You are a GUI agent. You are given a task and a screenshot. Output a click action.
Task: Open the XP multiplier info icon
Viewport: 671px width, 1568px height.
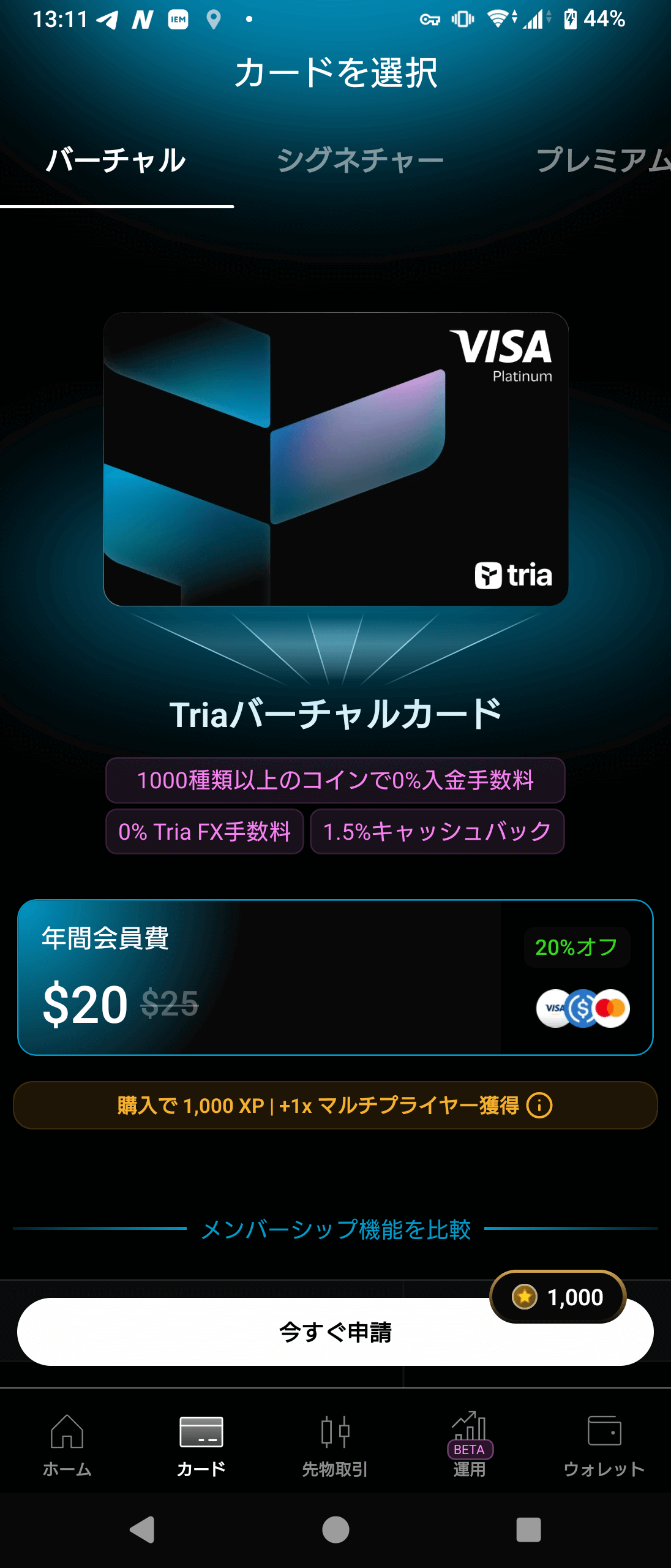[539, 1106]
